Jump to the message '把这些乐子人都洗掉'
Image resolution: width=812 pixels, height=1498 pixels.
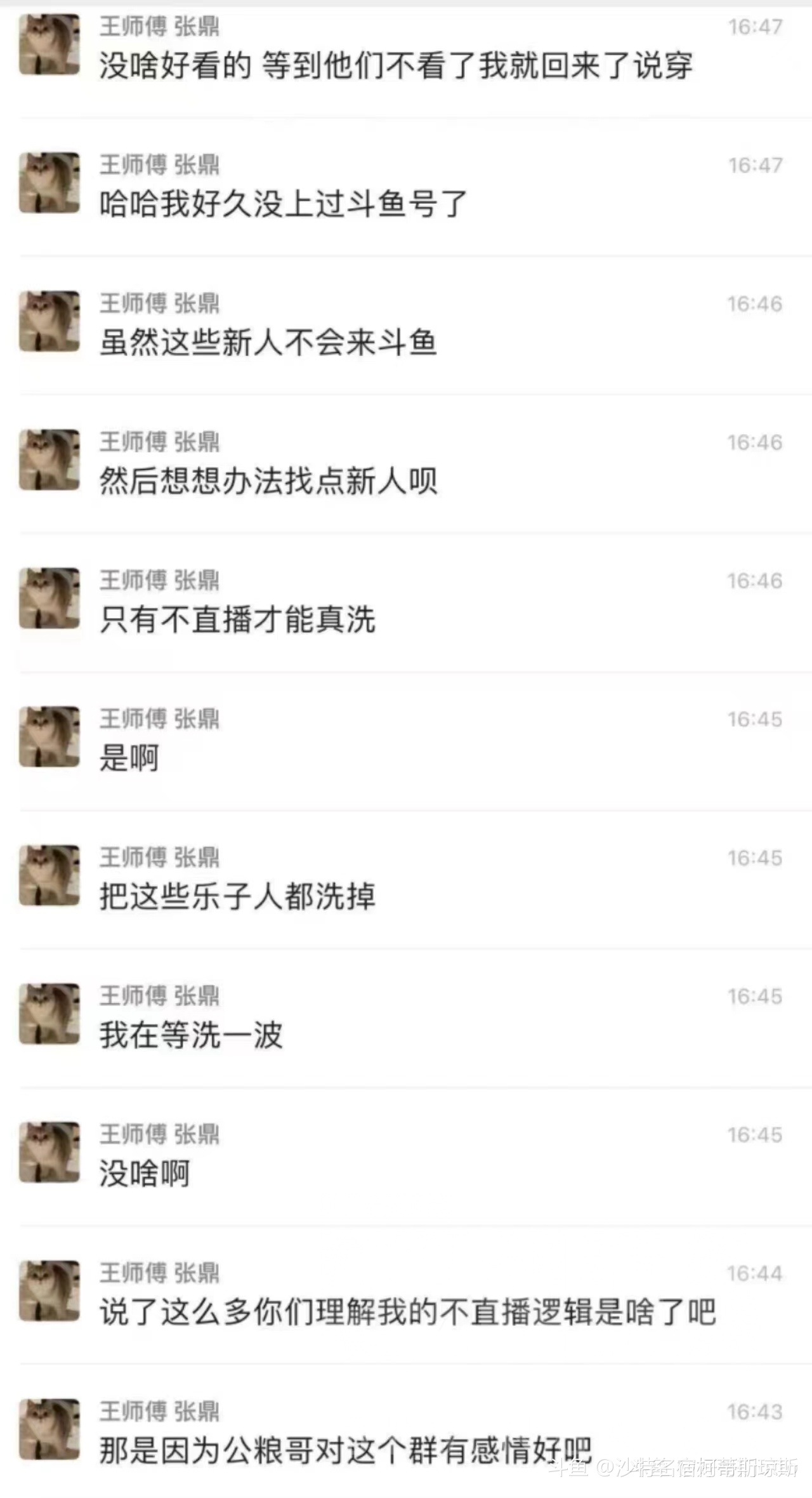coord(238,896)
